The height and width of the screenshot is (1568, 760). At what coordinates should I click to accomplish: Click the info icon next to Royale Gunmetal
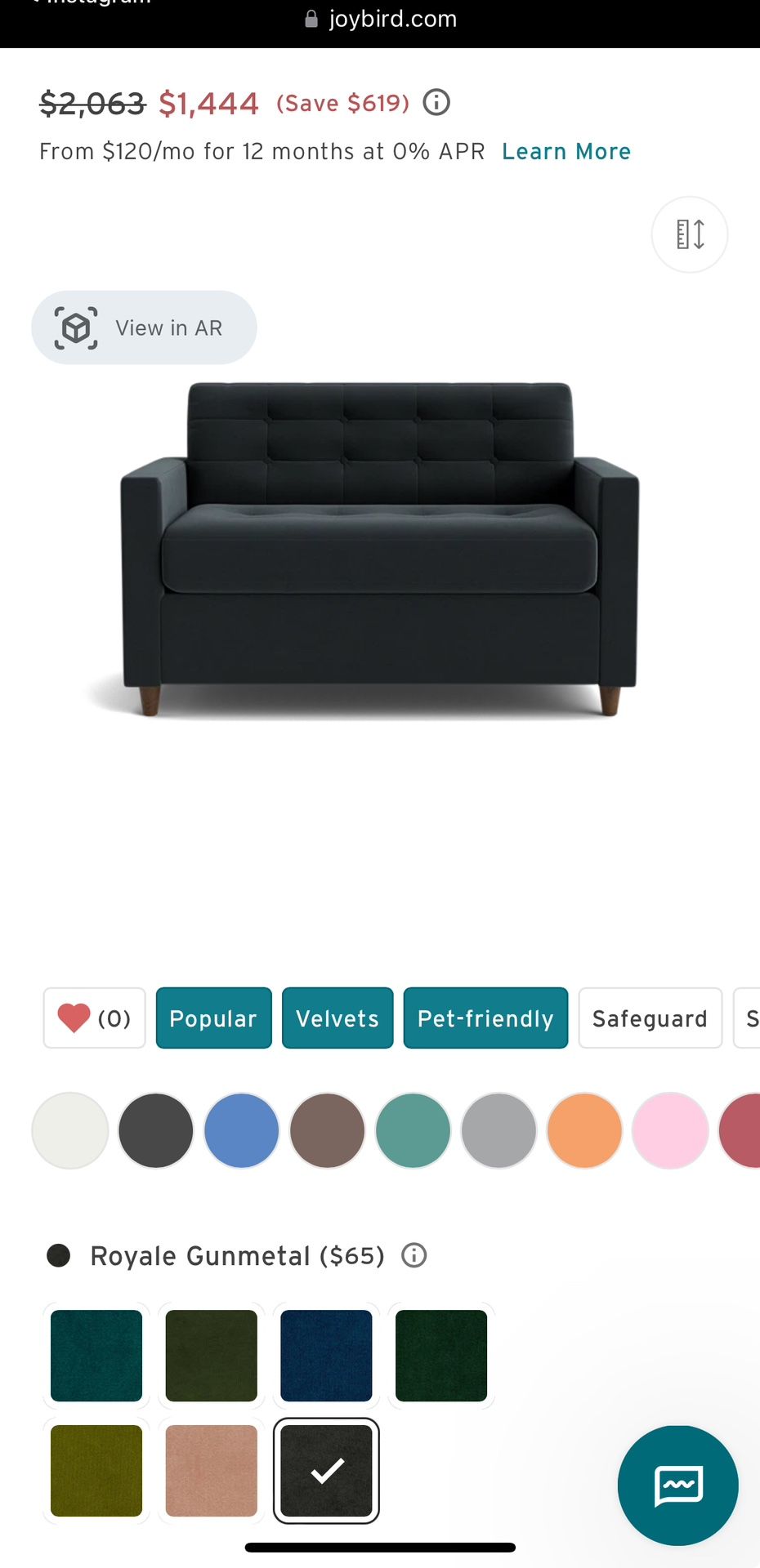pyautogui.click(x=414, y=1255)
